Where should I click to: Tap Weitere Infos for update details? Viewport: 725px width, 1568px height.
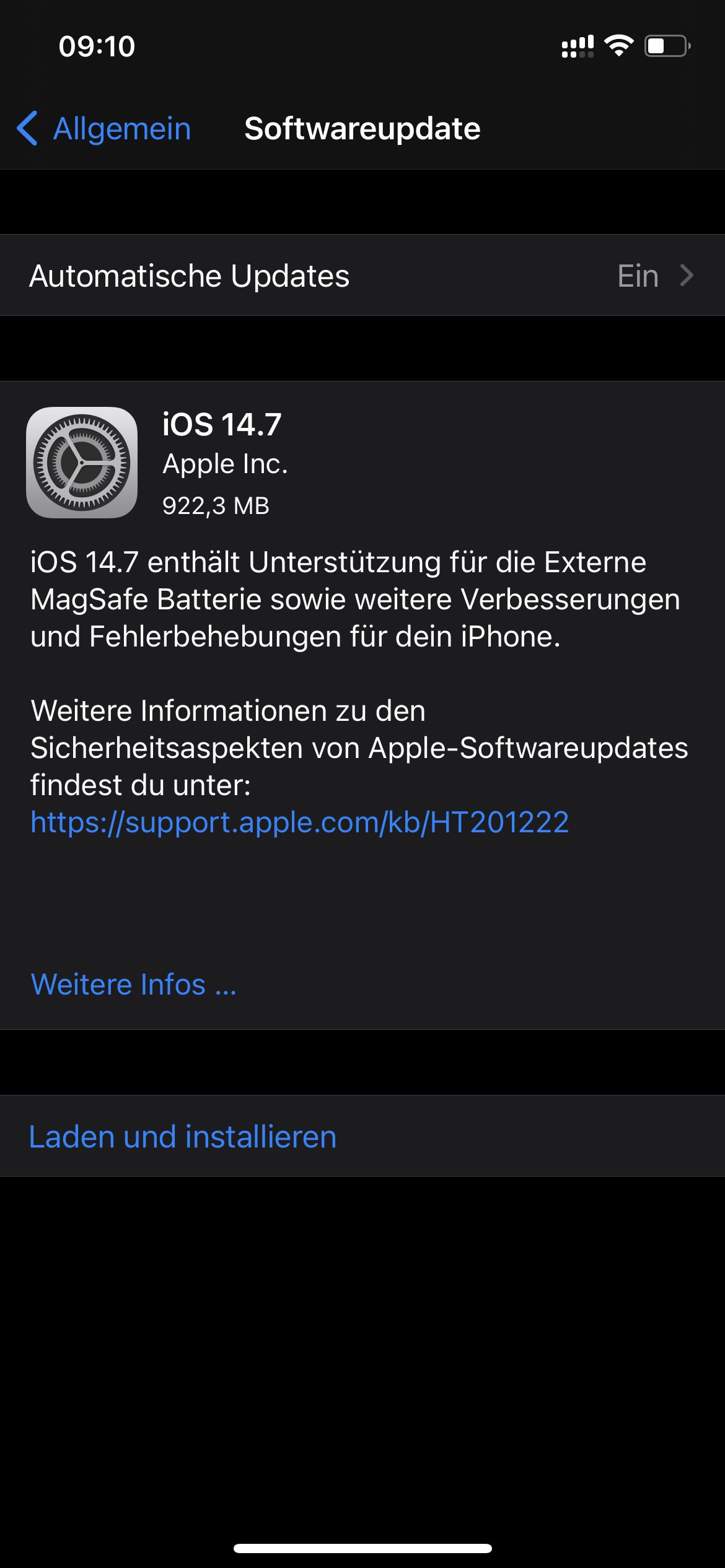pos(133,985)
